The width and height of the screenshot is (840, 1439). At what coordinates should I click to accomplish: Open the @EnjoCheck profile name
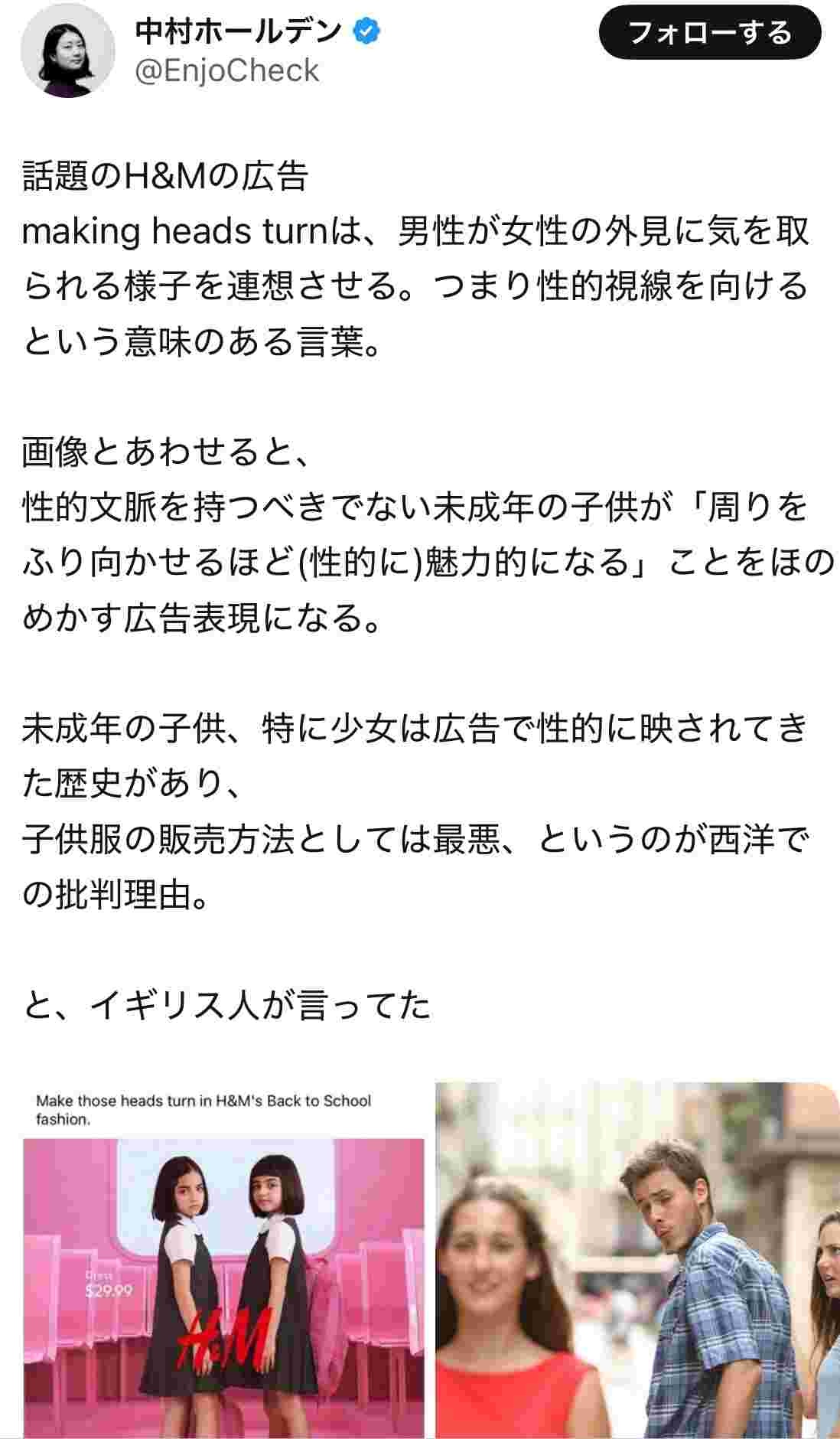point(227,71)
